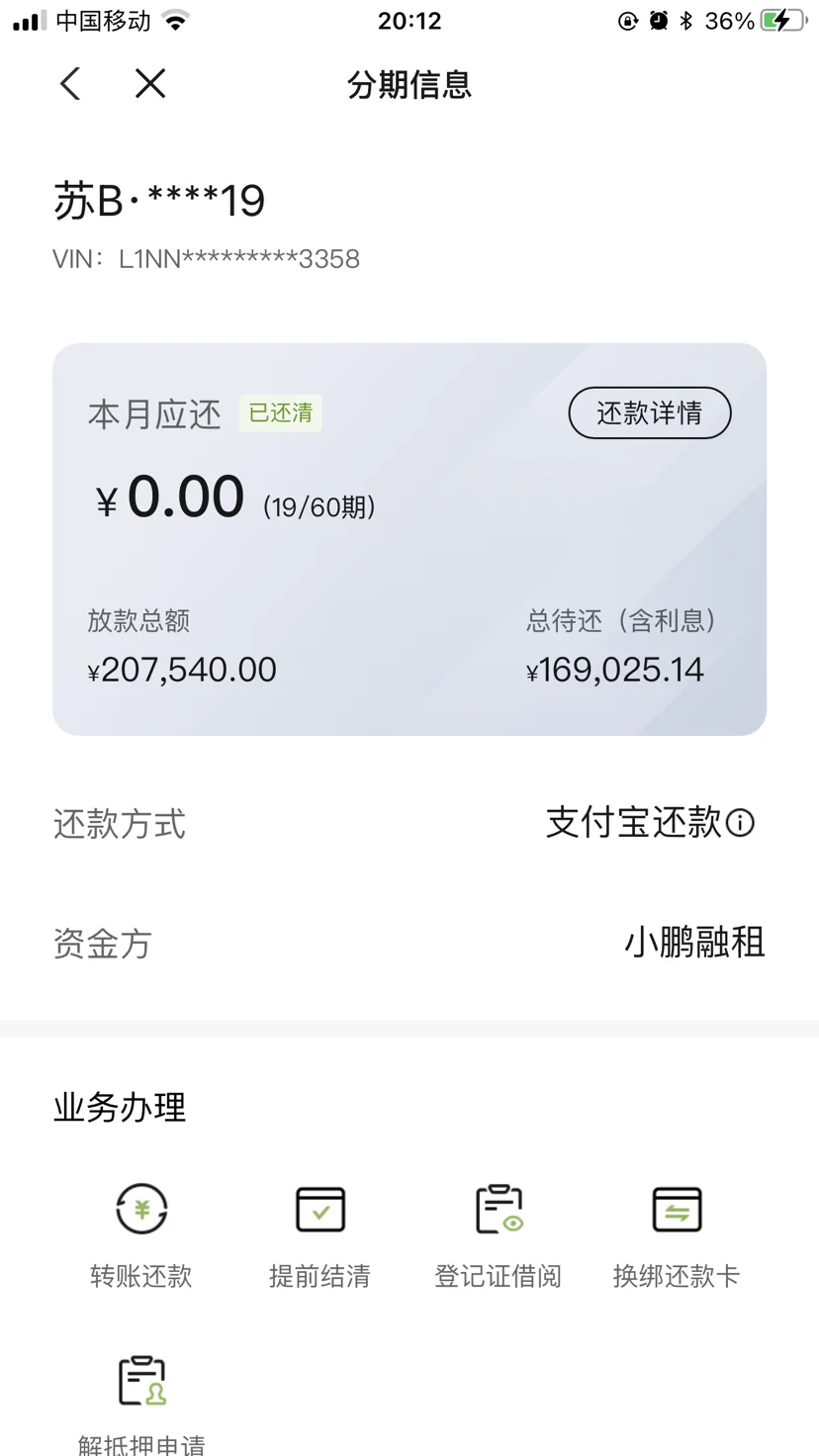
Task: Go back using the left arrow
Action: pyautogui.click(x=70, y=84)
